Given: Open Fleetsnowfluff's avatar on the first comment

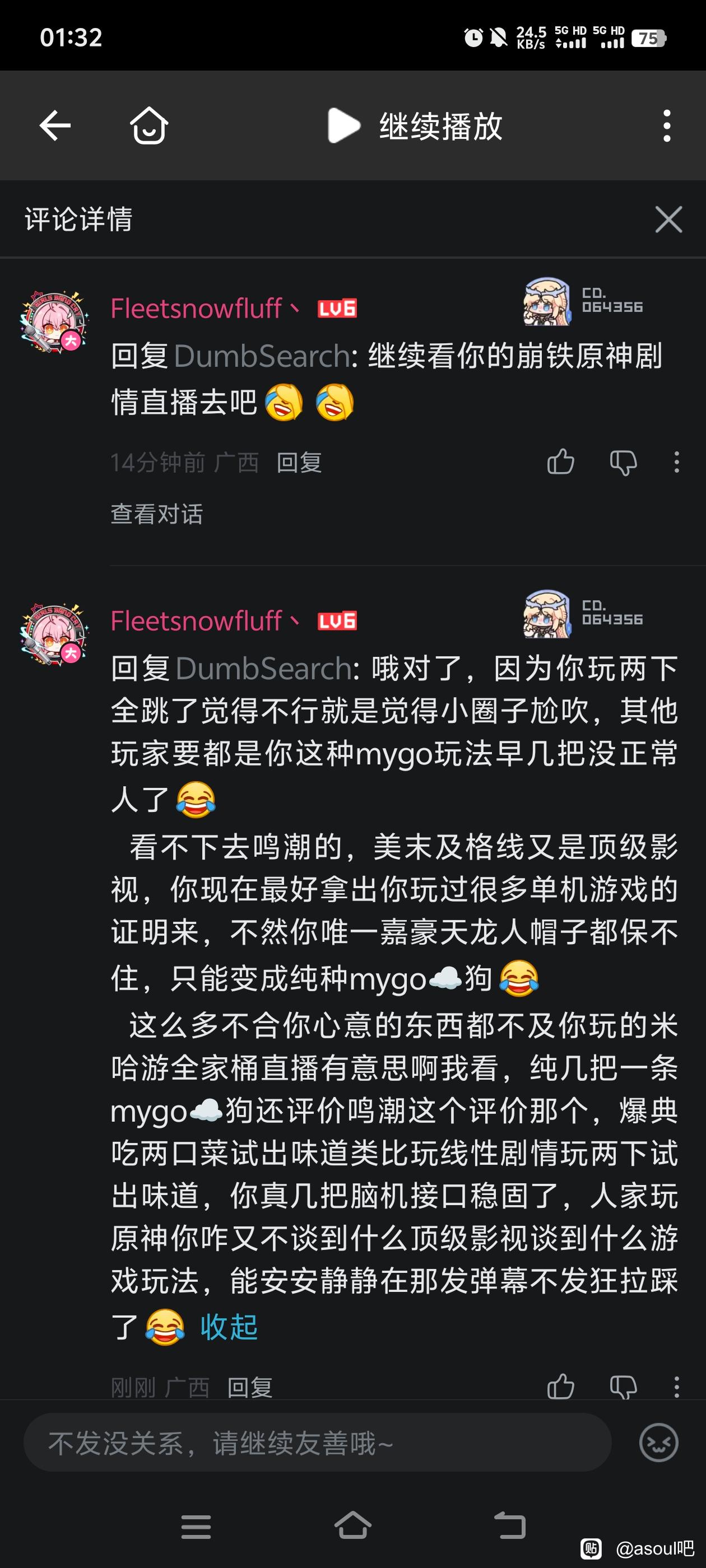Looking at the screenshot, I should [54, 322].
